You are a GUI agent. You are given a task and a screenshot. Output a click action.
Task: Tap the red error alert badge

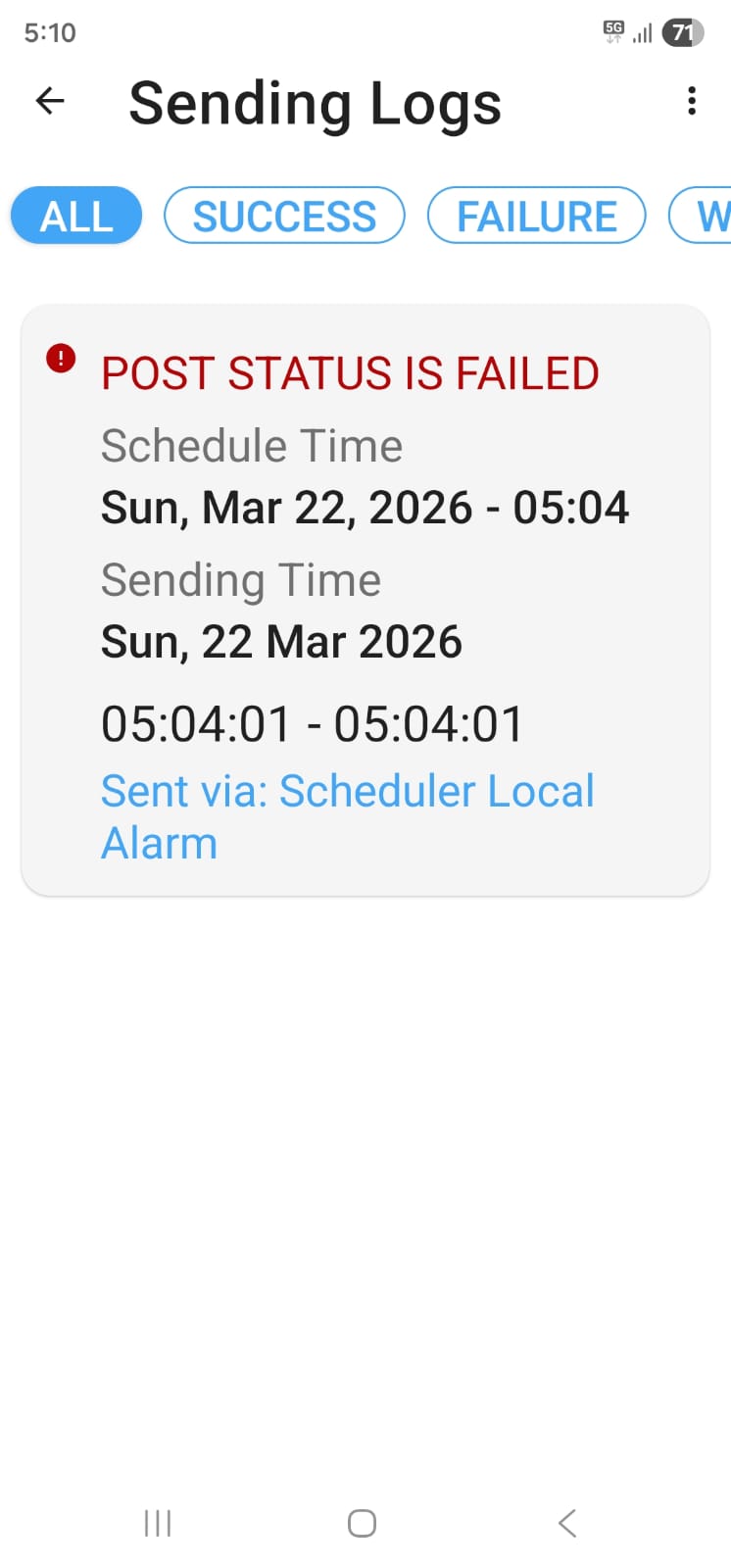coord(61,359)
